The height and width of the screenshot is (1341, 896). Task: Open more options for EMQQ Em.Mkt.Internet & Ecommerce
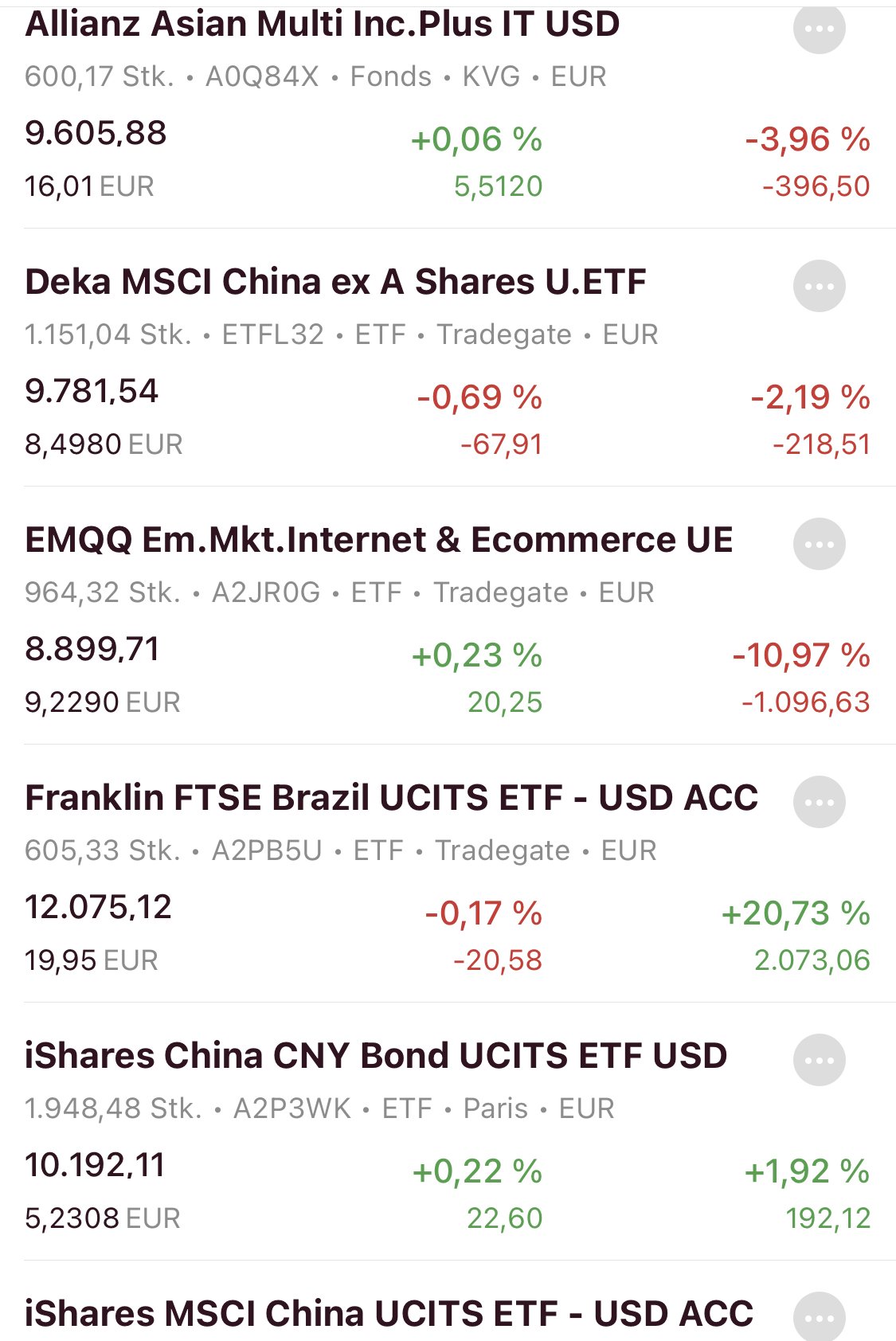pos(819,545)
